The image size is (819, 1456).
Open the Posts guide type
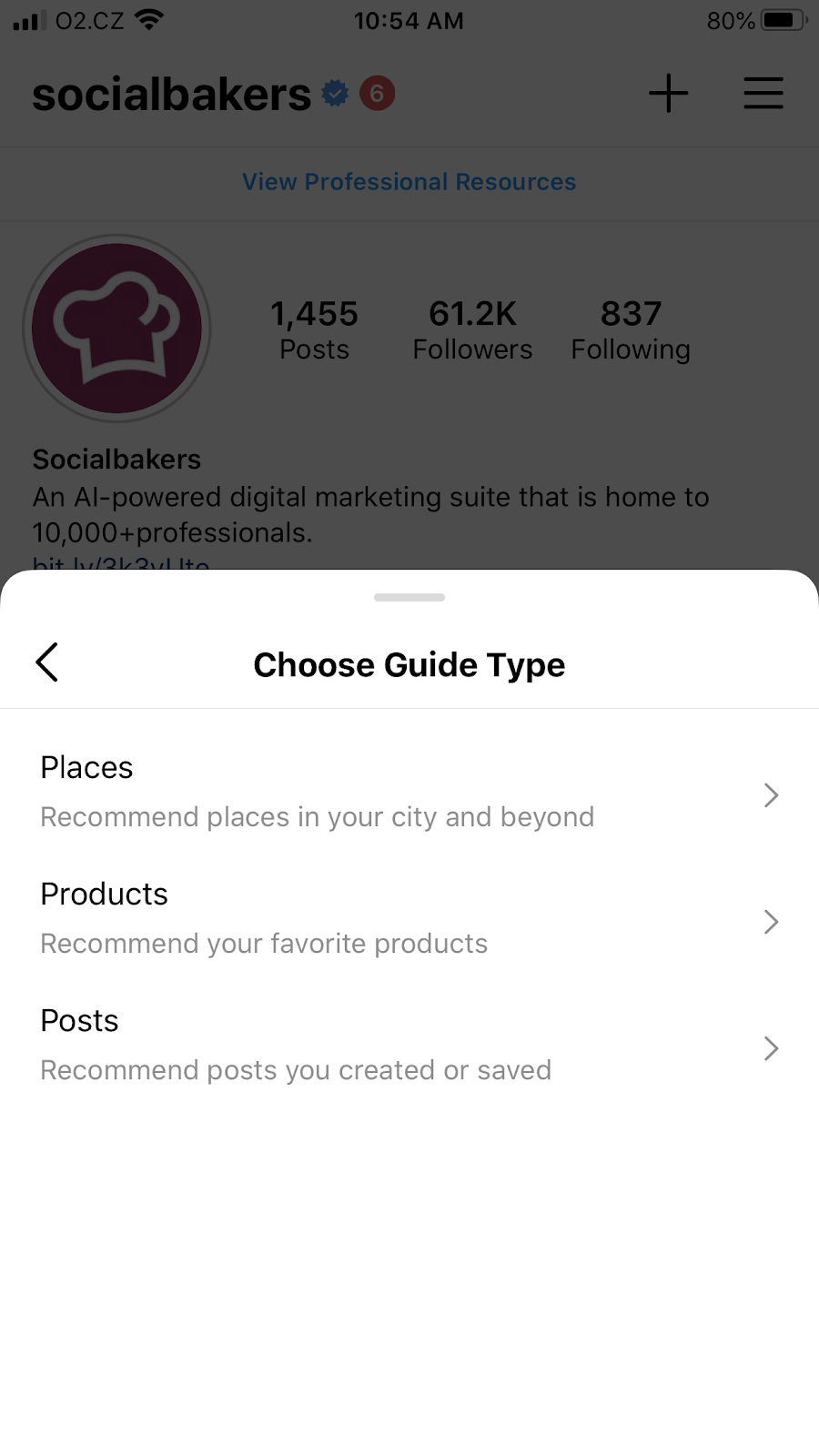pyautogui.click(x=409, y=1045)
